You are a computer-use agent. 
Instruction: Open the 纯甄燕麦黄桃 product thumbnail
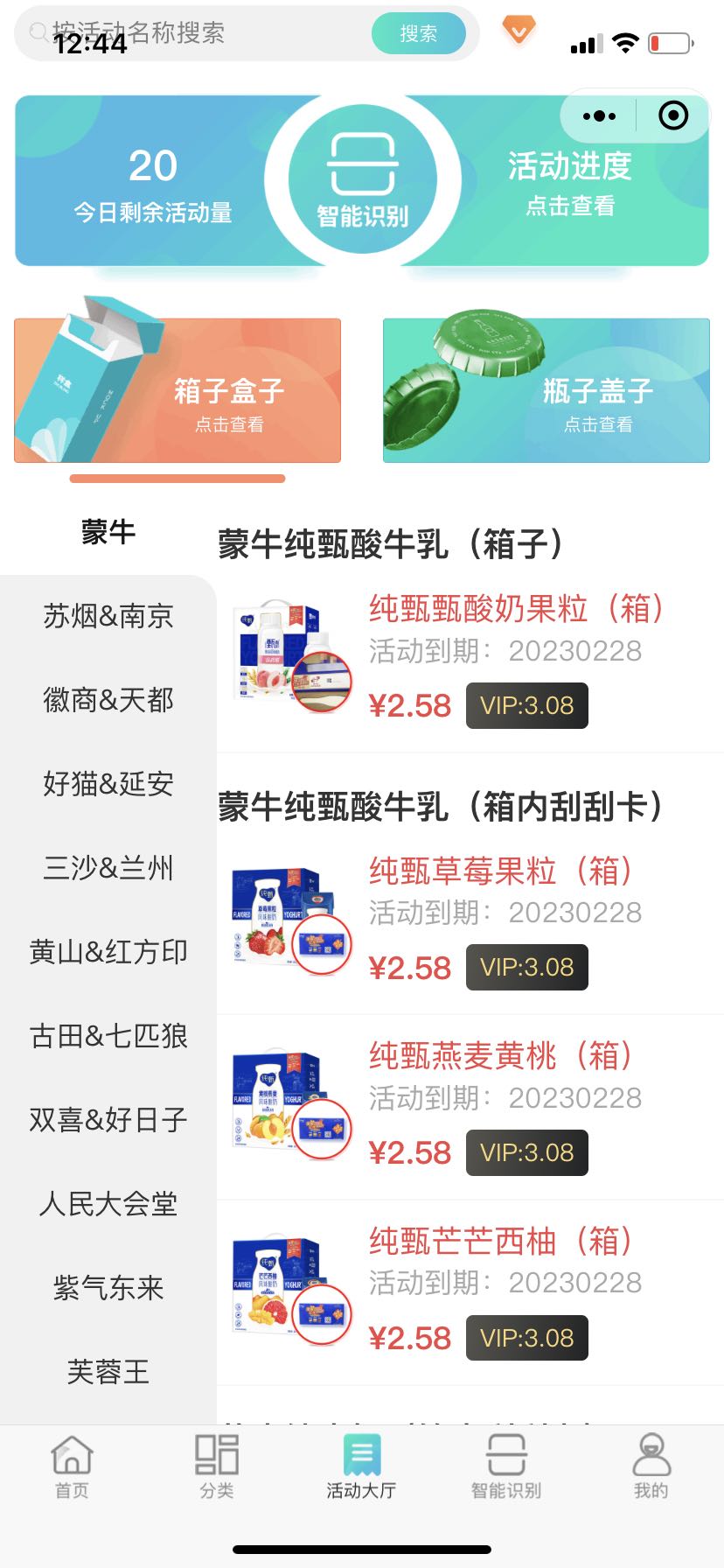point(289,1104)
